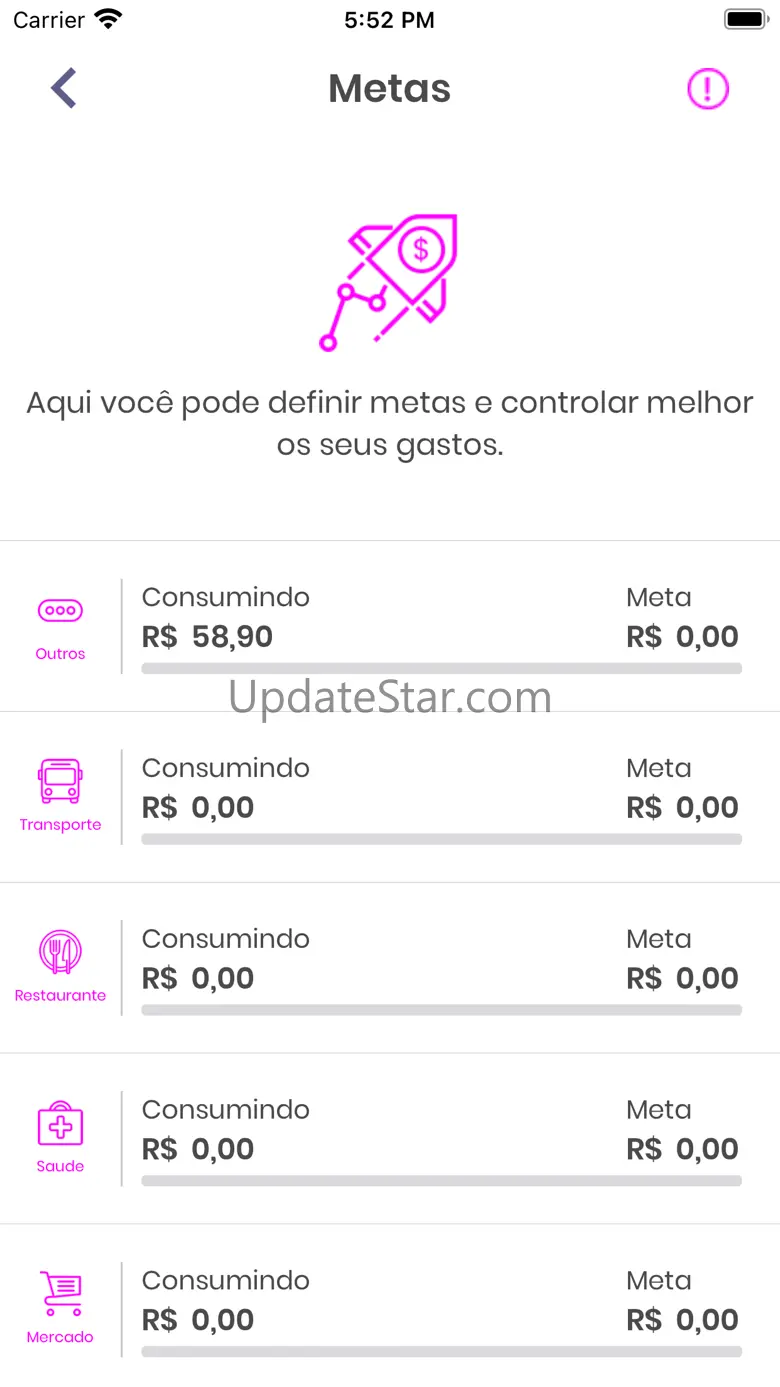780x1387 pixels.
Task: Open the exclamation info icon
Action: point(708,89)
